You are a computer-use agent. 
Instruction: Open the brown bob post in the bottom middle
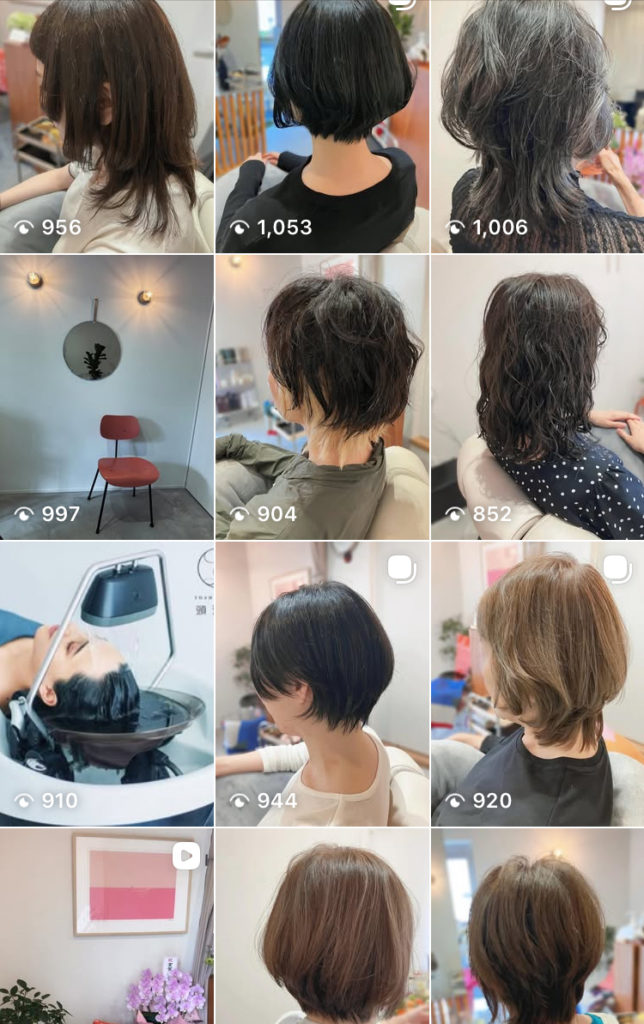tap(321, 927)
